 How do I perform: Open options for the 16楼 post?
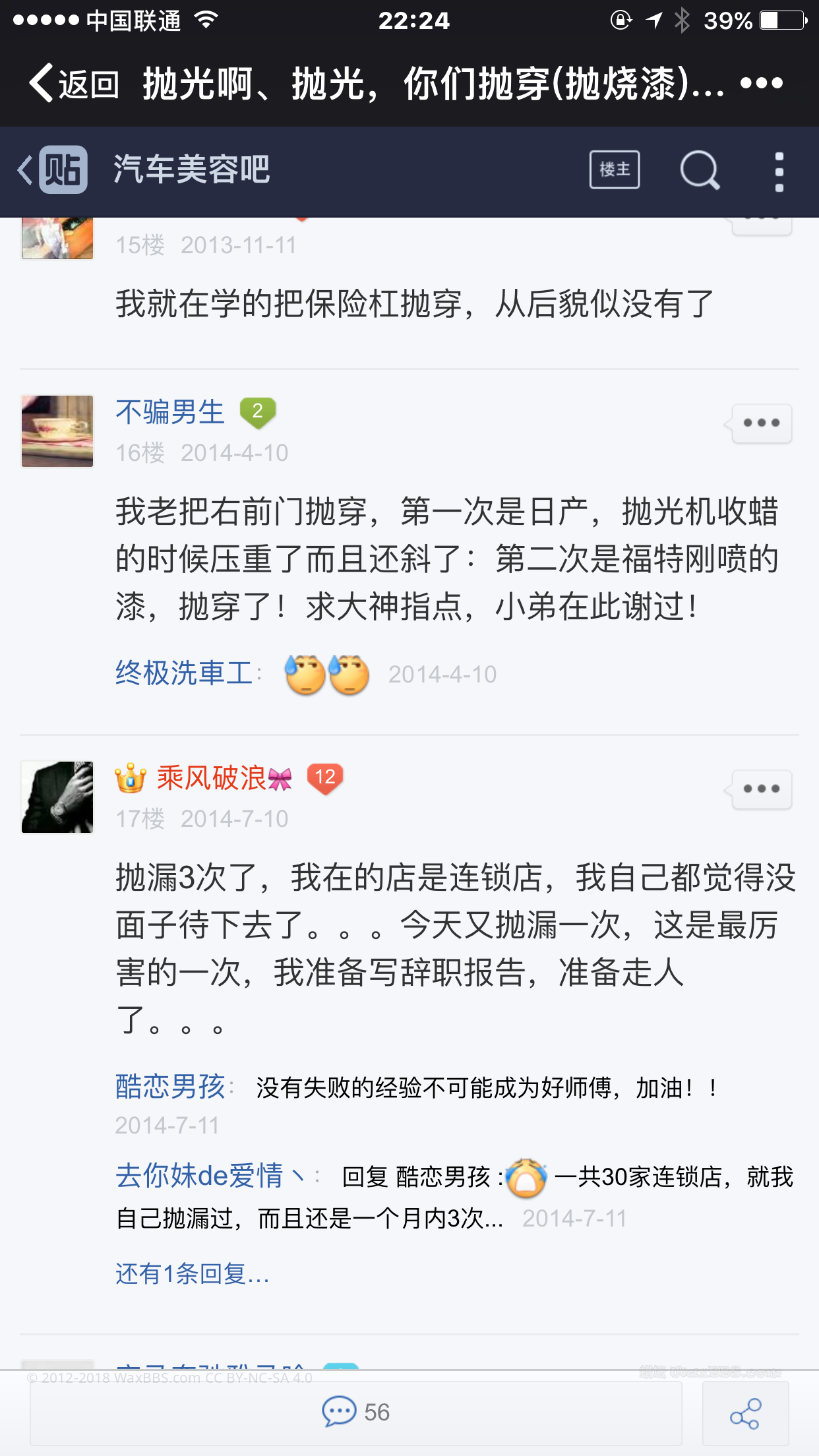click(x=761, y=423)
